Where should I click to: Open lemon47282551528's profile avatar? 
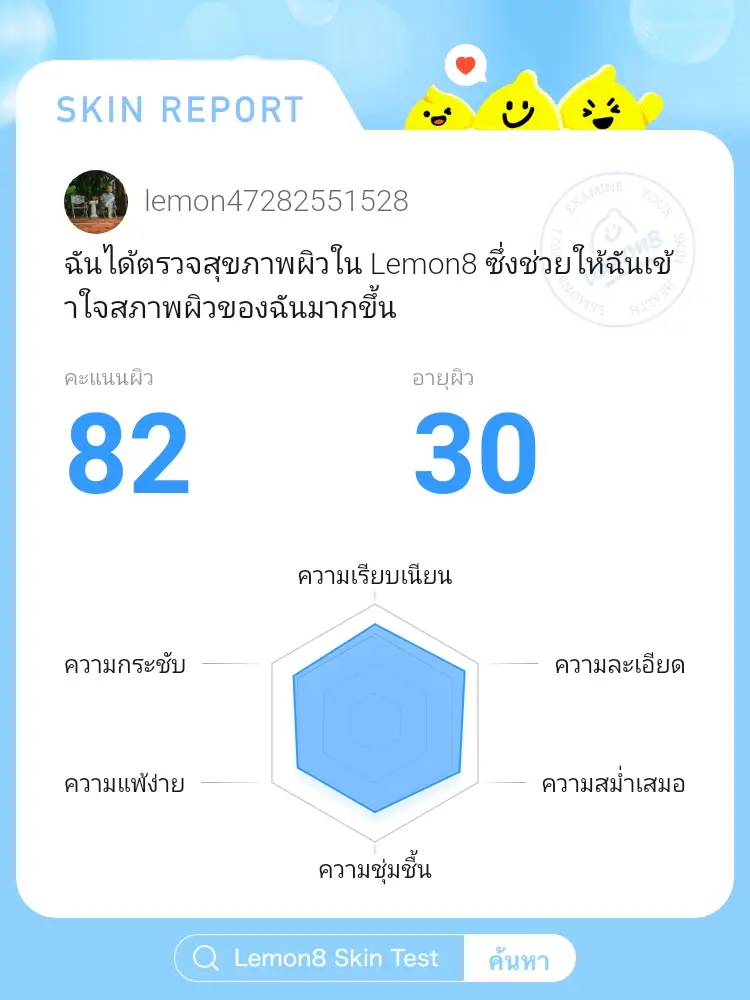tap(95, 200)
